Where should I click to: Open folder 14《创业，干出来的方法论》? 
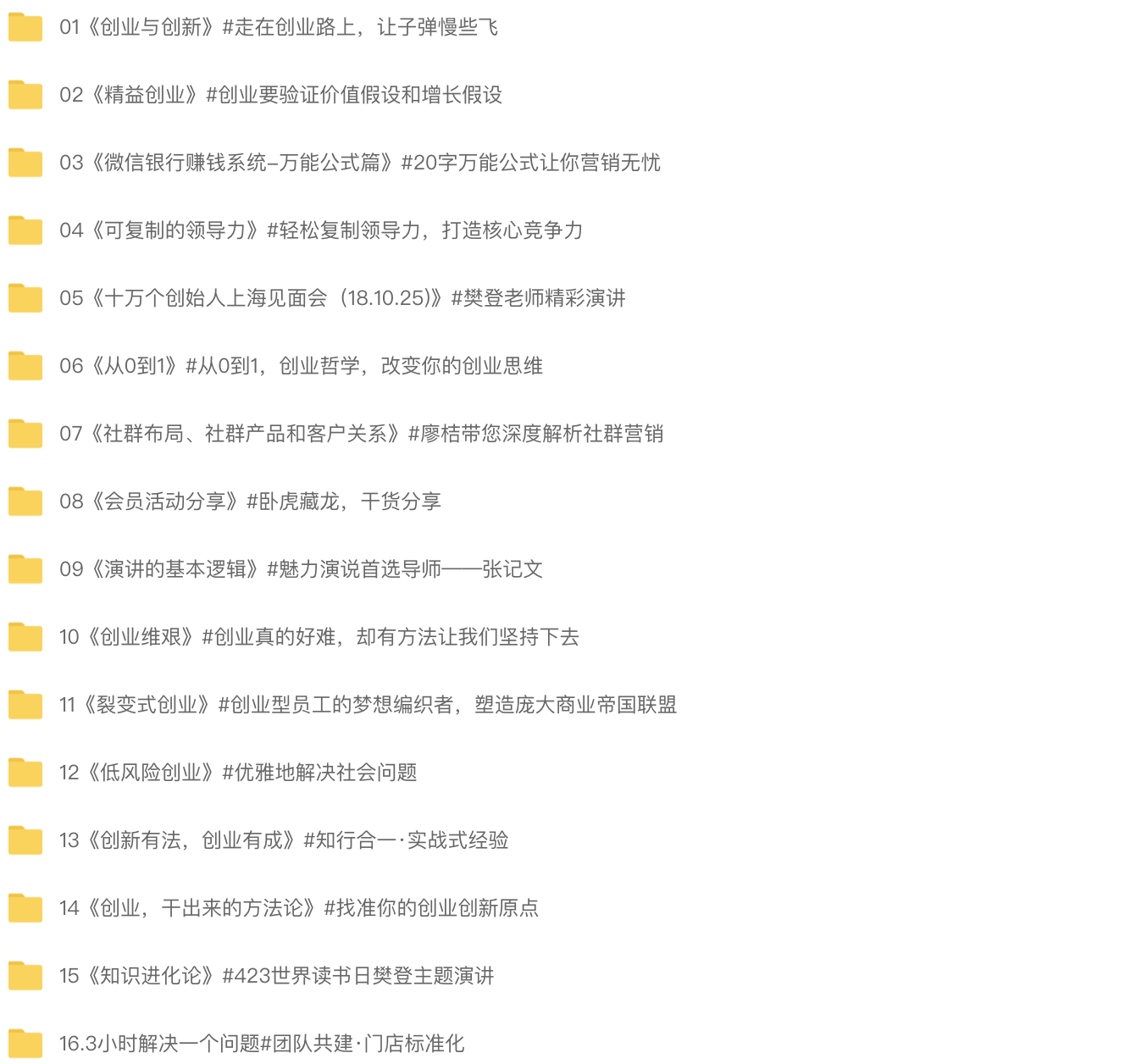(298, 908)
